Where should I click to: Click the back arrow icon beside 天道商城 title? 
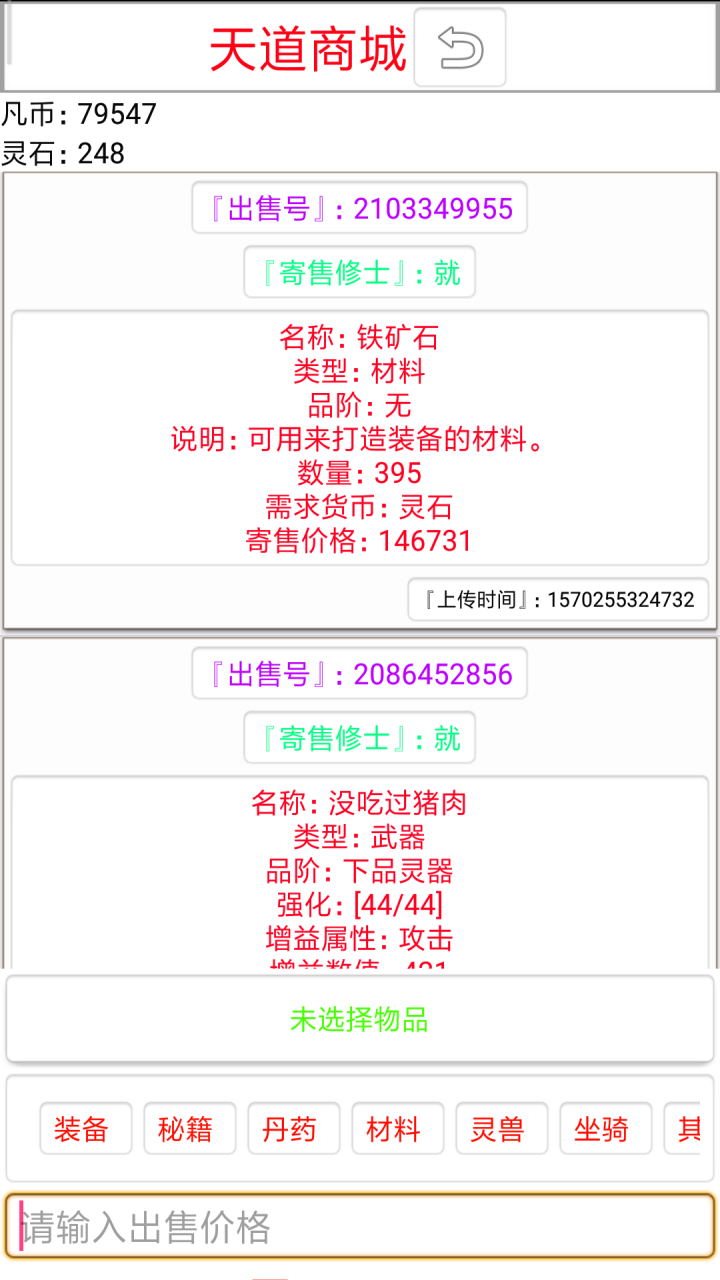(459, 46)
